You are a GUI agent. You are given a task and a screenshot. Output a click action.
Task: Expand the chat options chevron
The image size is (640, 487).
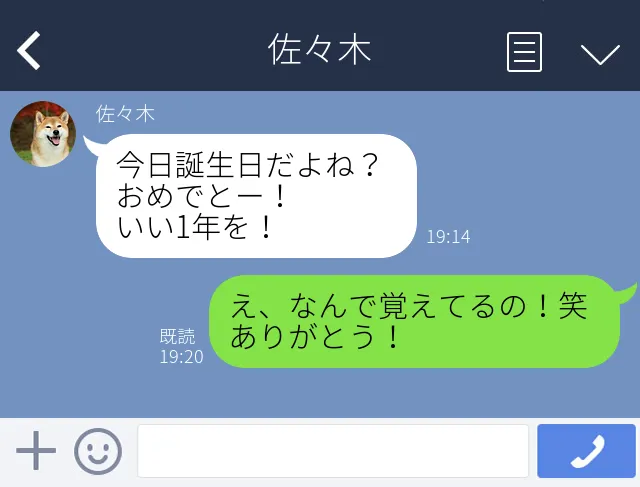click(600, 53)
